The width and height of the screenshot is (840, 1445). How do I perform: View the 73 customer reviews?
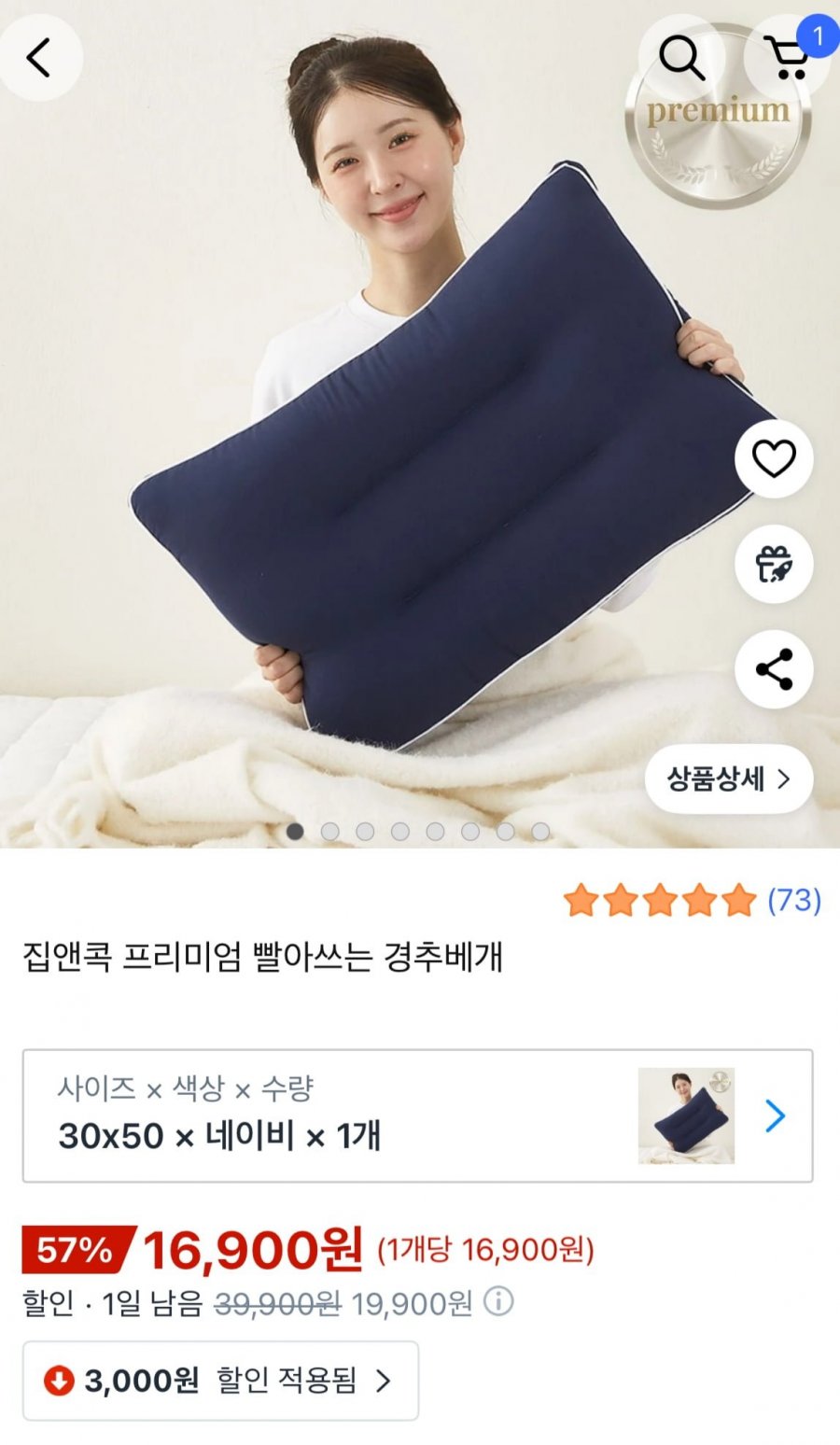pyautogui.click(x=793, y=900)
